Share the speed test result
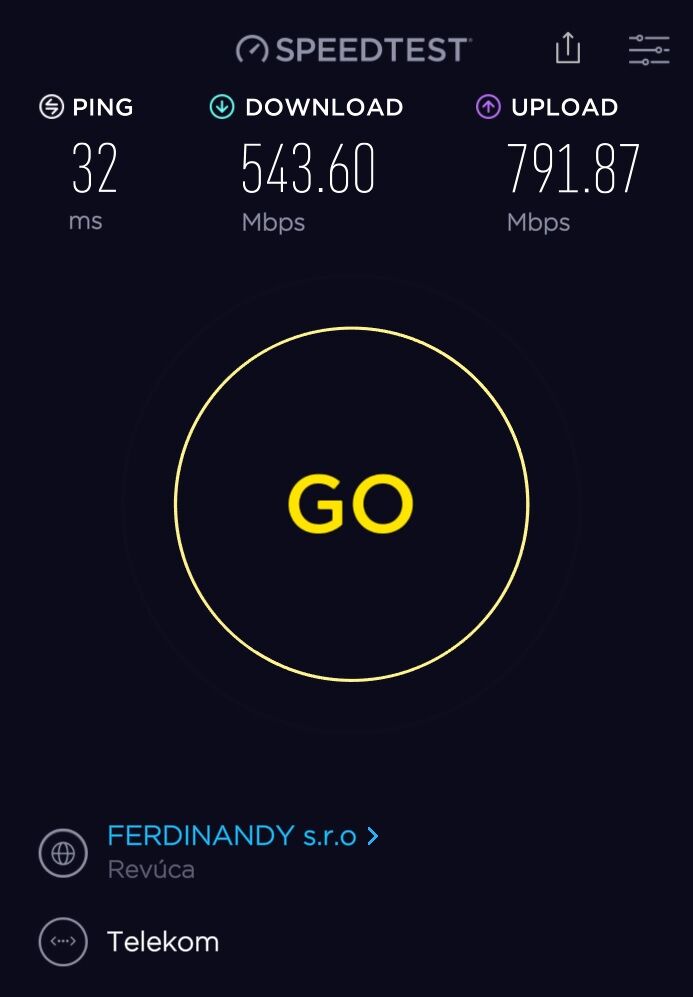 pos(567,48)
